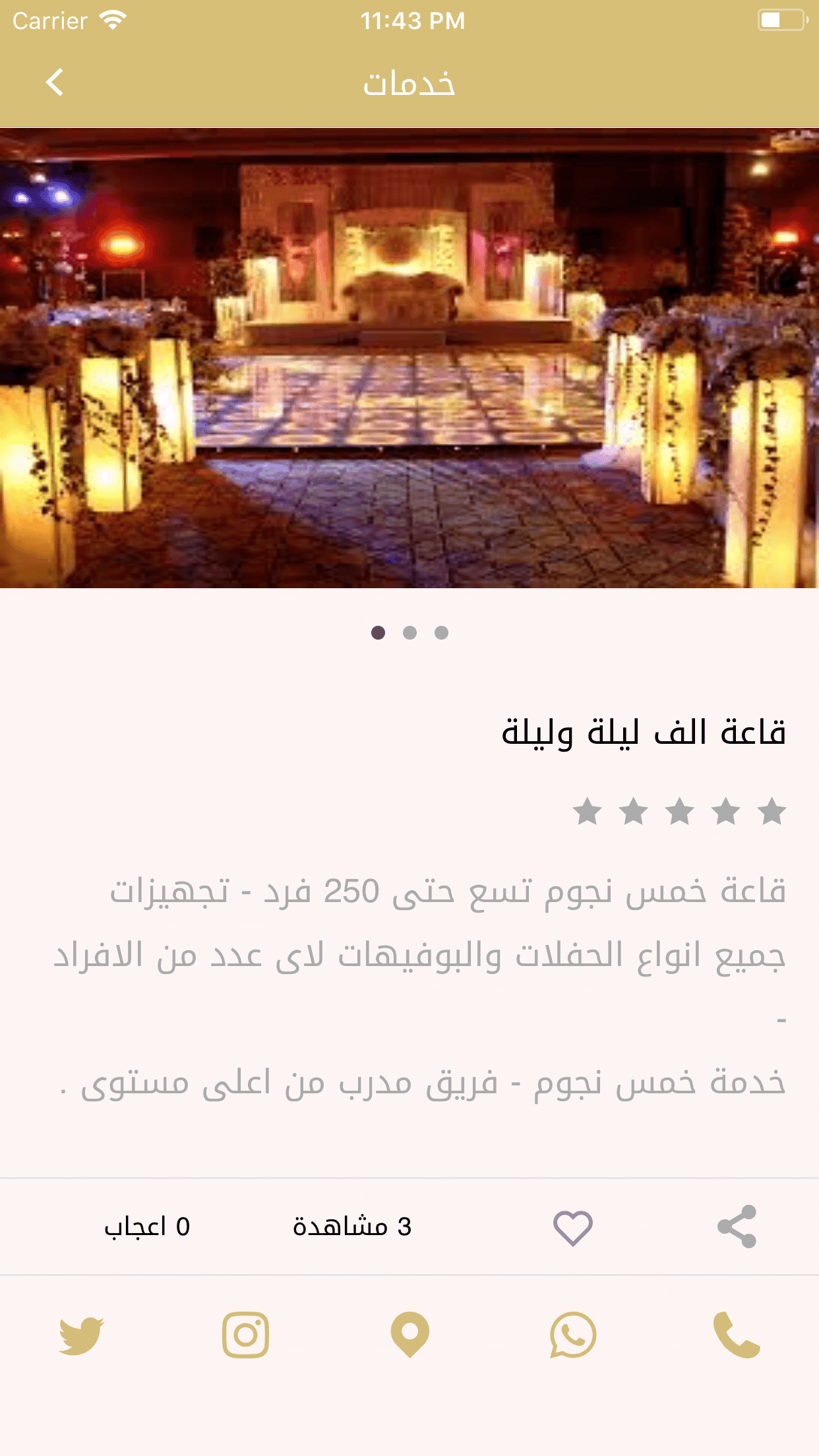819x1456 pixels.
Task: Select the second photo page dot
Action: (x=409, y=633)
